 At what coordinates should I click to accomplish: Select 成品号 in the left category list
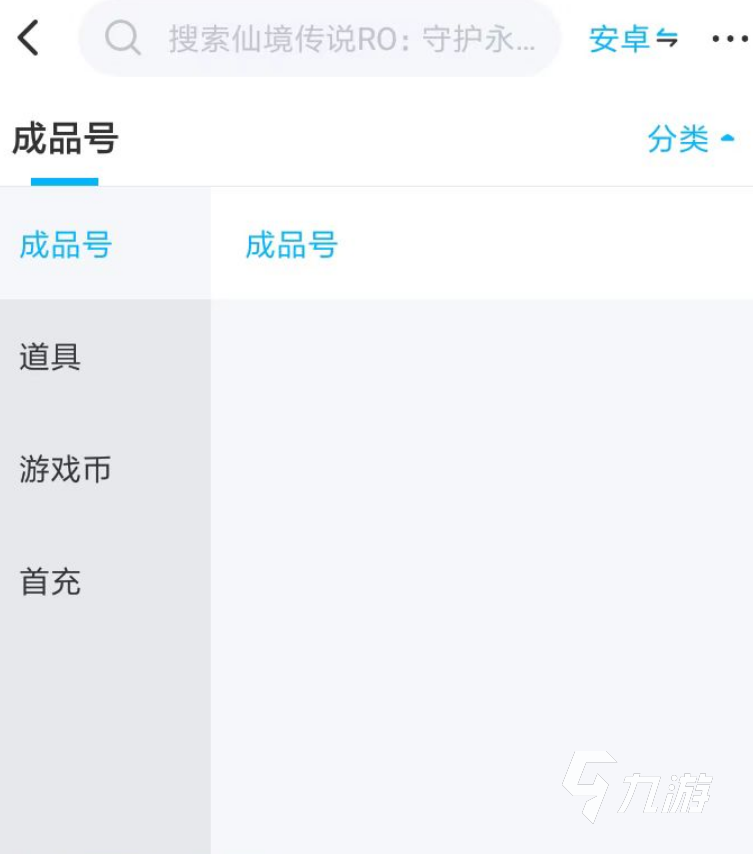pyautogui.click(x=66, y=245)
